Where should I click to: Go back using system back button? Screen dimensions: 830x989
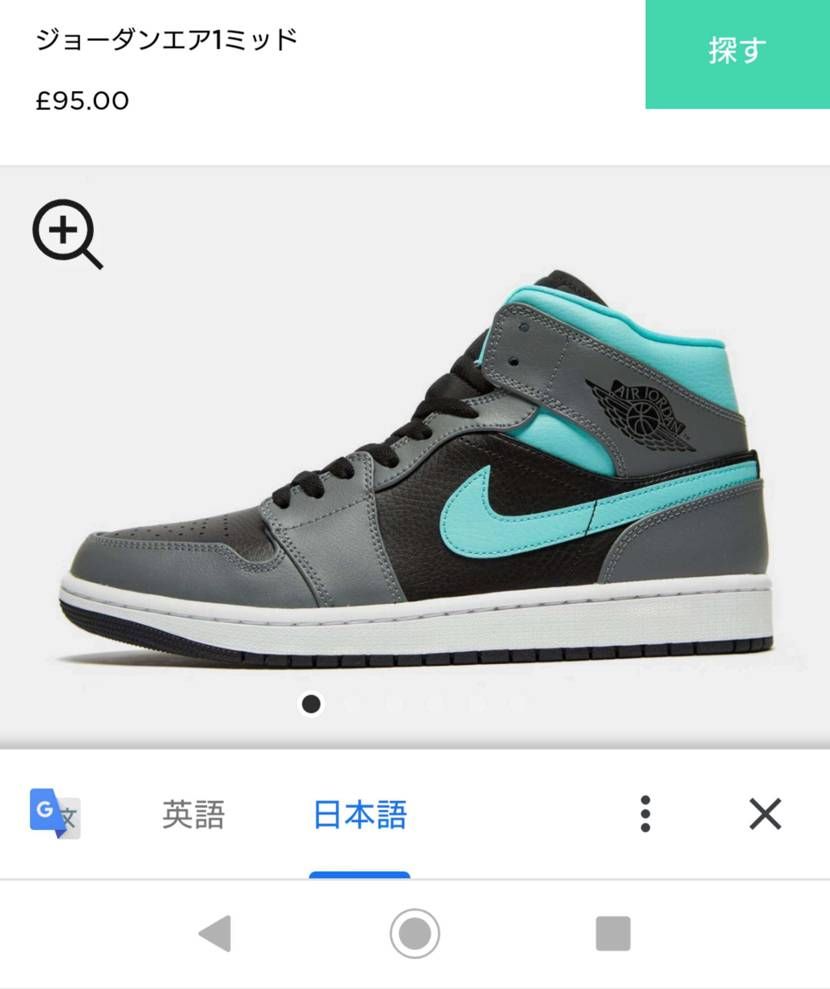click(215, 934)
